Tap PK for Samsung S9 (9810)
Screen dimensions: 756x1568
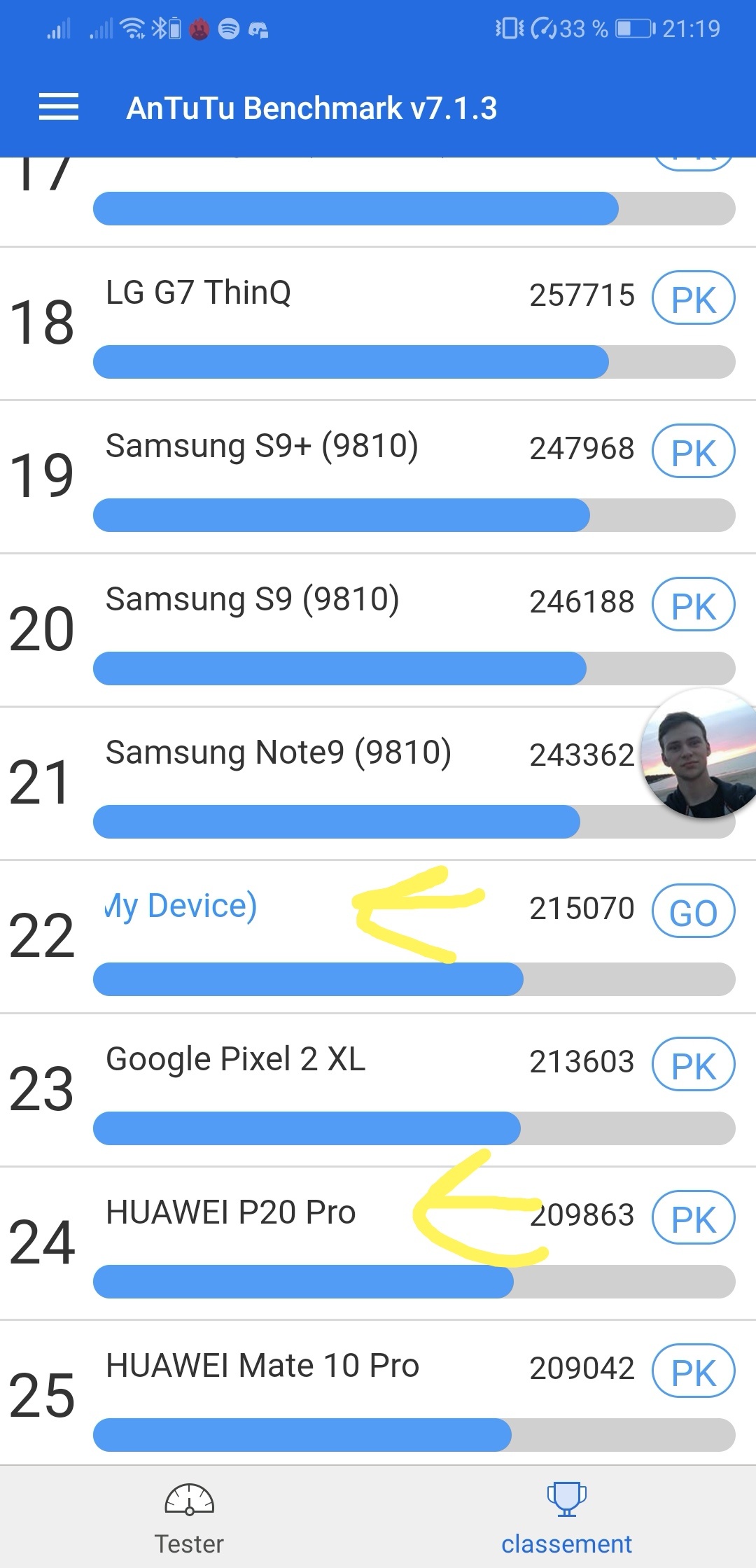pyautogui.click(x=693, y=605)
